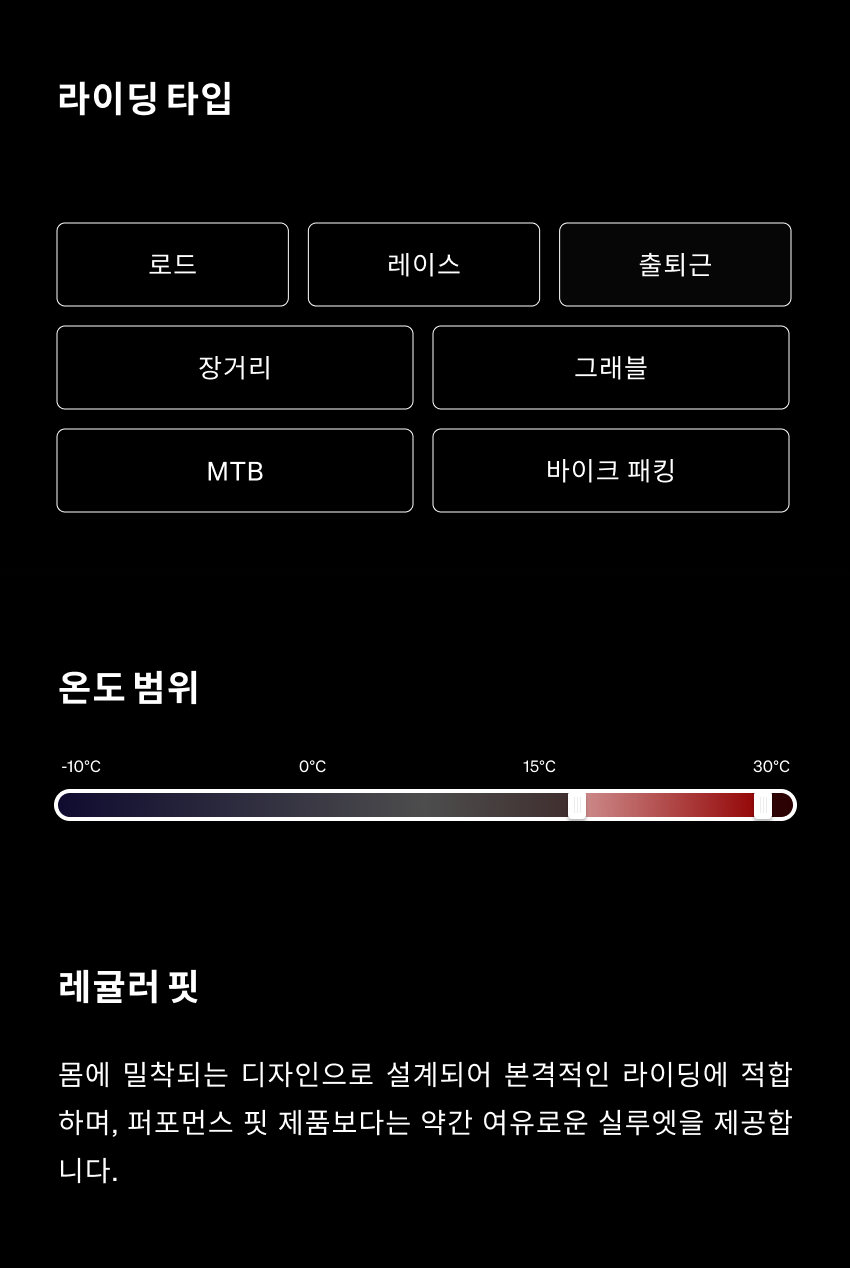
Task: Pick the 그래블 option
Action: [x=610, y=367]
